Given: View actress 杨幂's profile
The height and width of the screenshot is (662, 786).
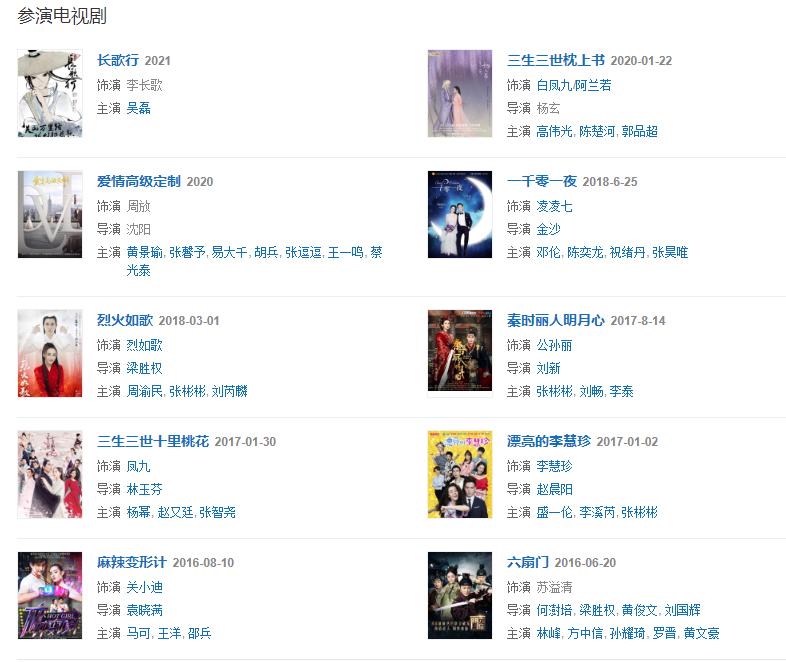Looking at the screenshot, I should pyautogui.click(x=138, y=512).
